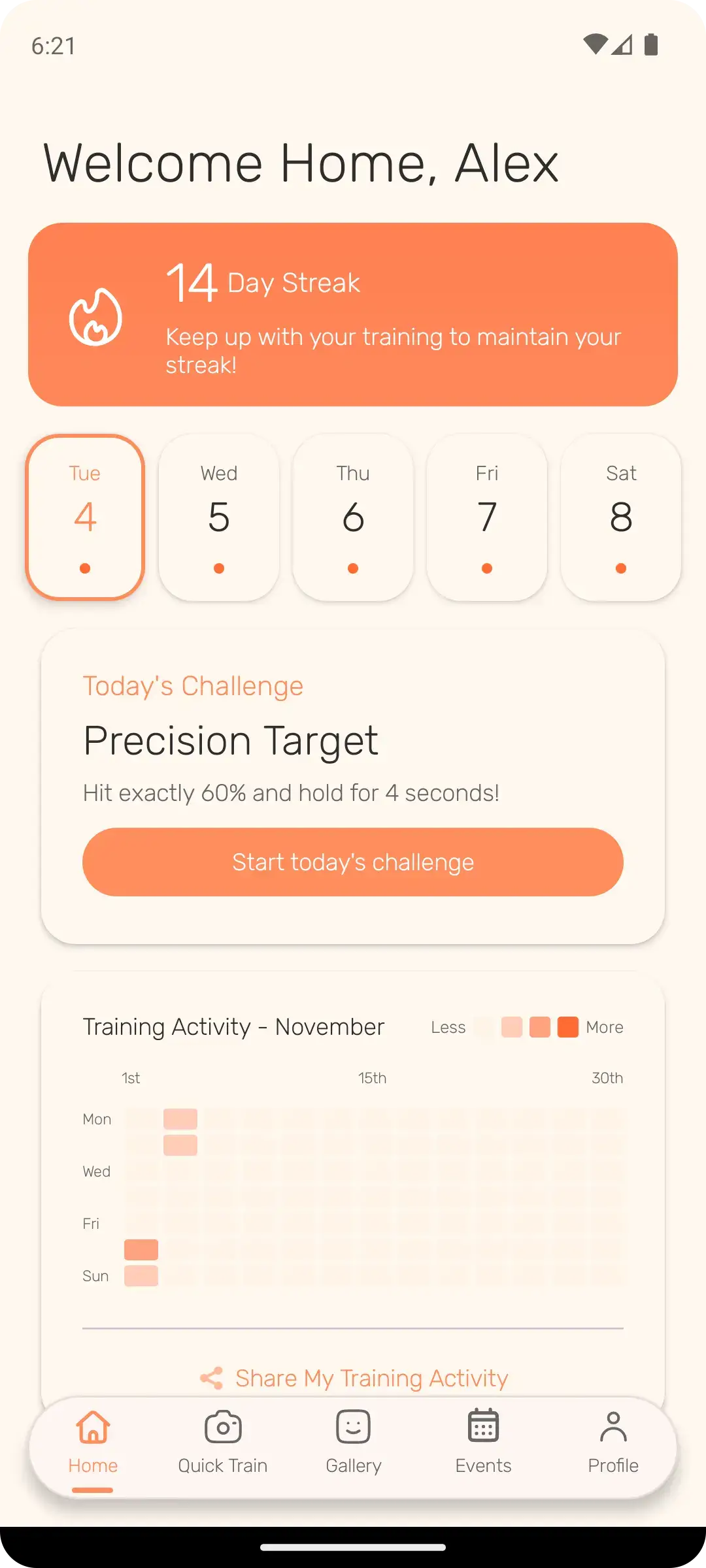
Task: Open the 14 Day Streak card
Action: tap(353, 314)
